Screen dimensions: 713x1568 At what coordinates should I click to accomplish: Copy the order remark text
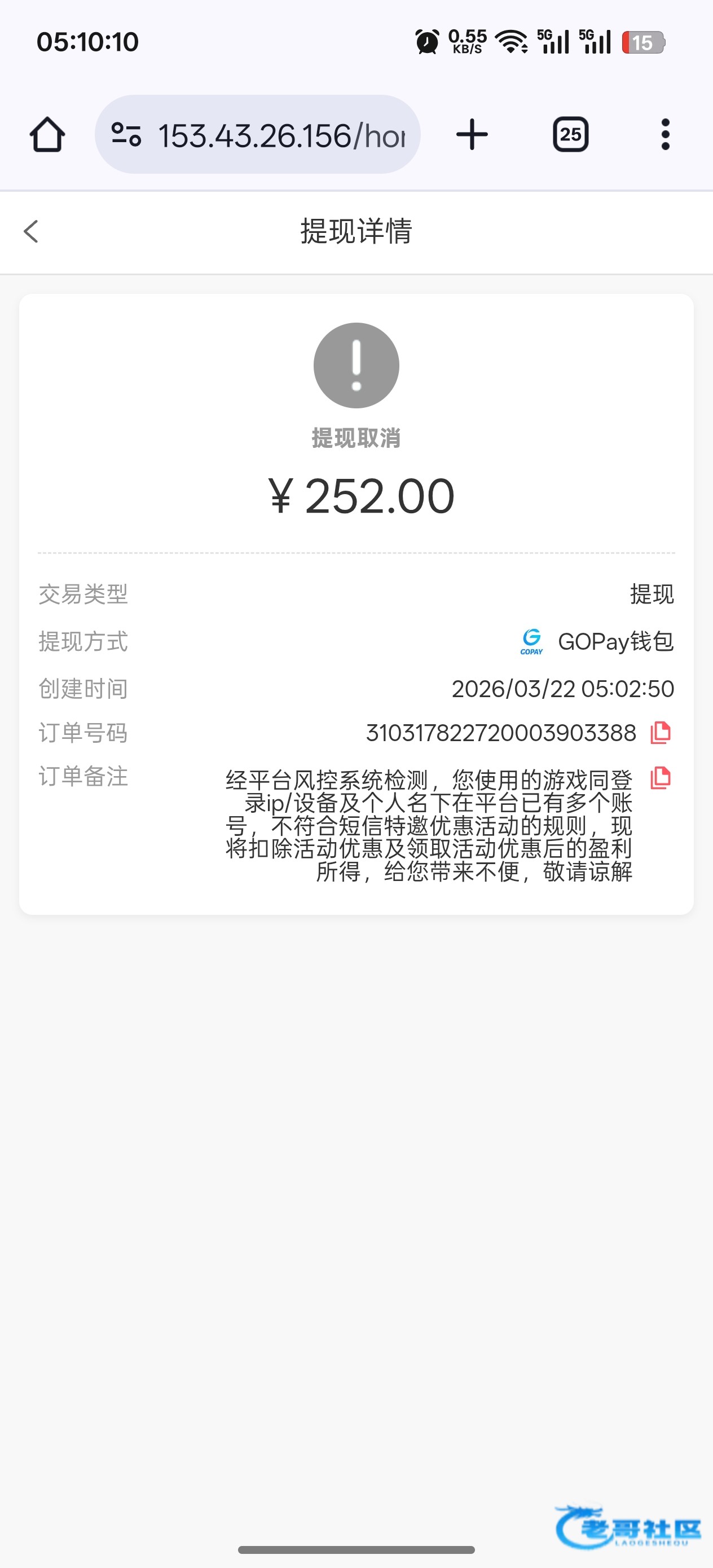tap(660, 777)
